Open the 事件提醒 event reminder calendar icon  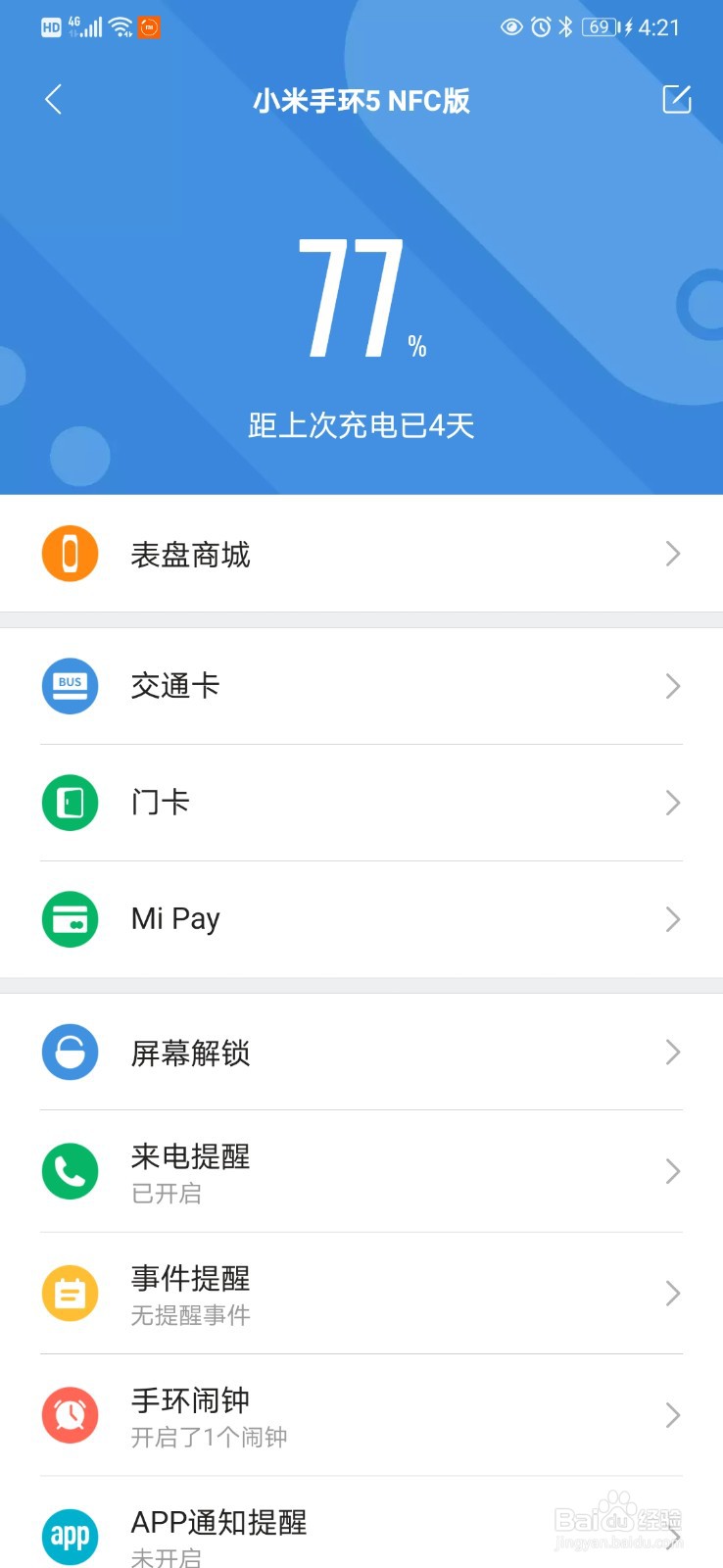pos(70,1294)
